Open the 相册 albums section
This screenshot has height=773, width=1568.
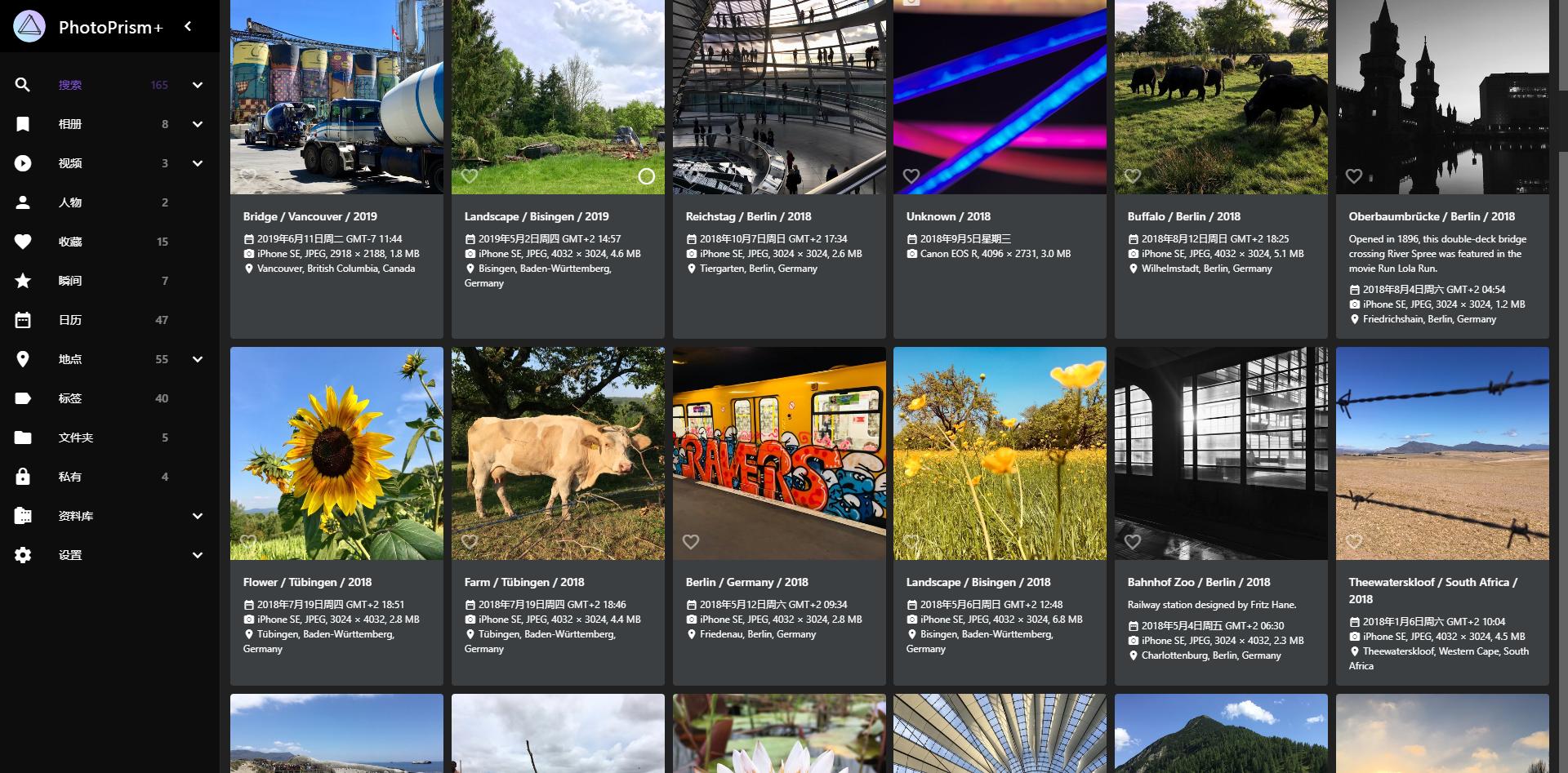70,124
